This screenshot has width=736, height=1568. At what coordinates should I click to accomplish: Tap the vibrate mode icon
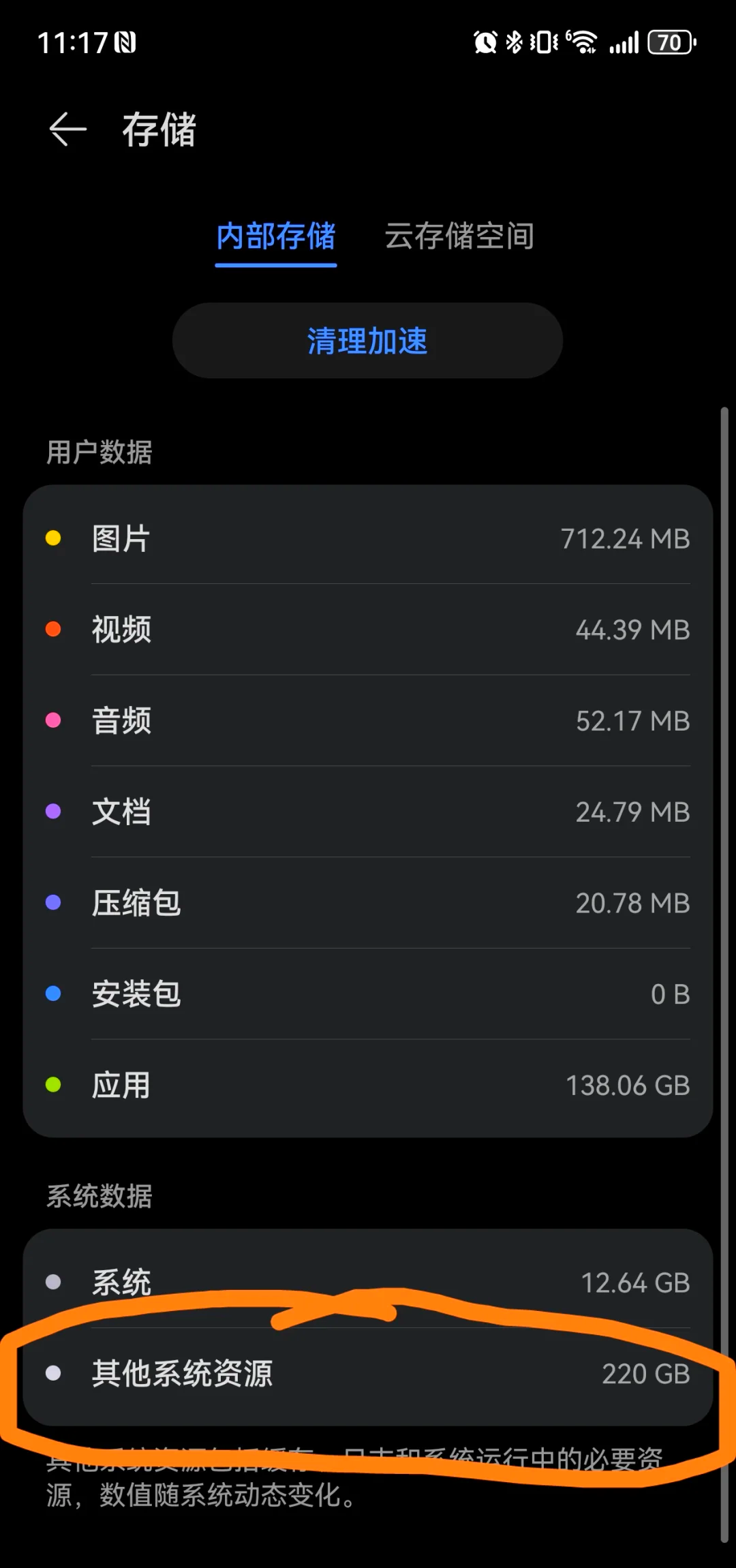(x=540, y=42)
